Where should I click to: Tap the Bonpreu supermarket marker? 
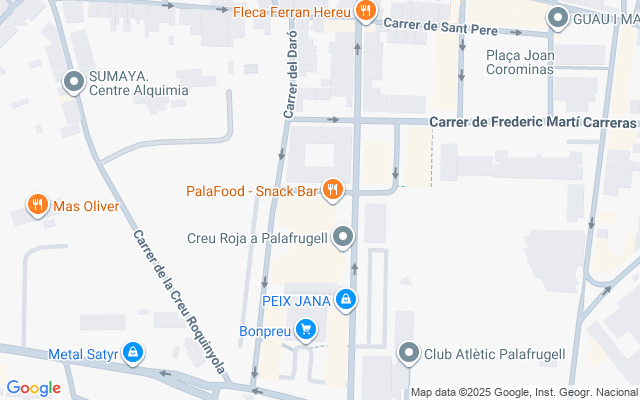(x=306, y=328)
